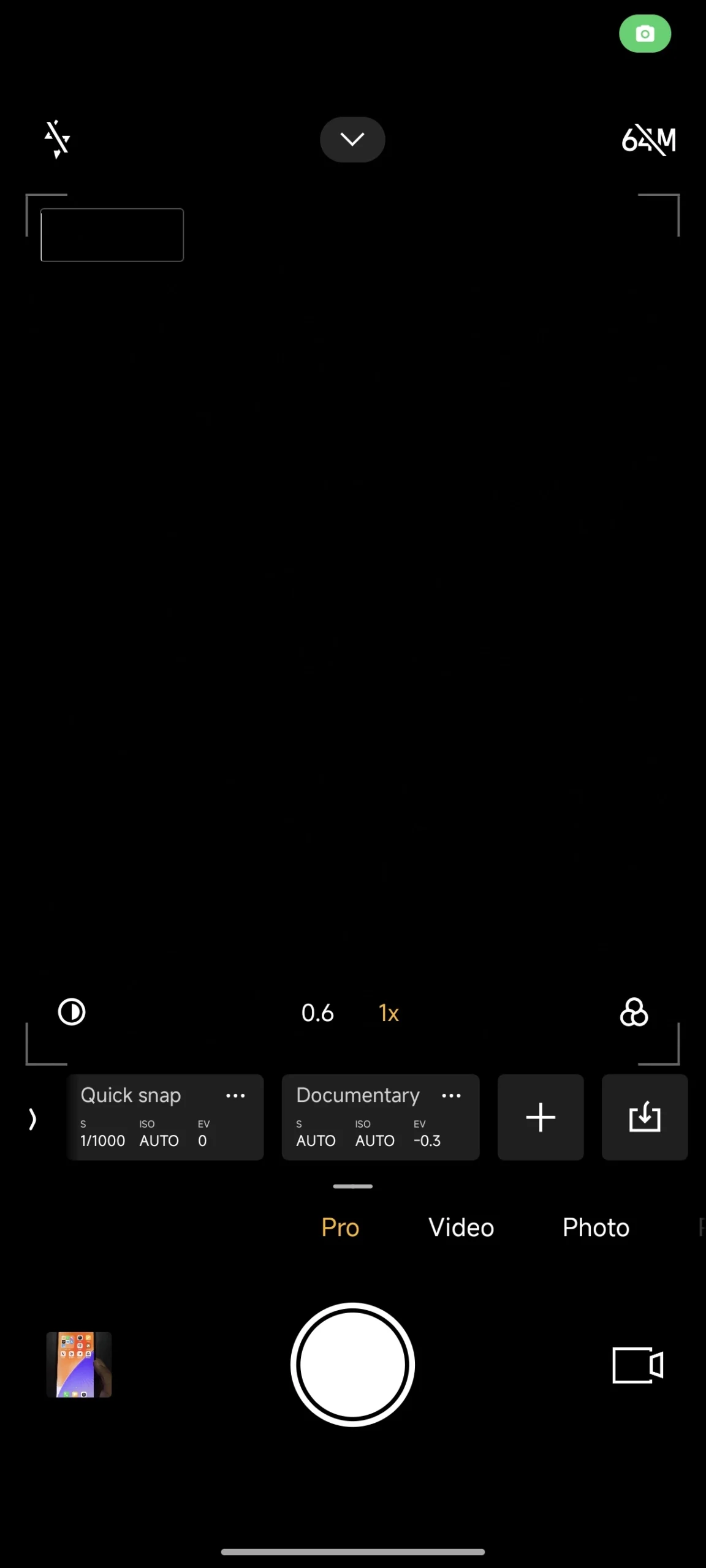
Task: Open Quick snap preset options menu
Action: coord(235,1096)
